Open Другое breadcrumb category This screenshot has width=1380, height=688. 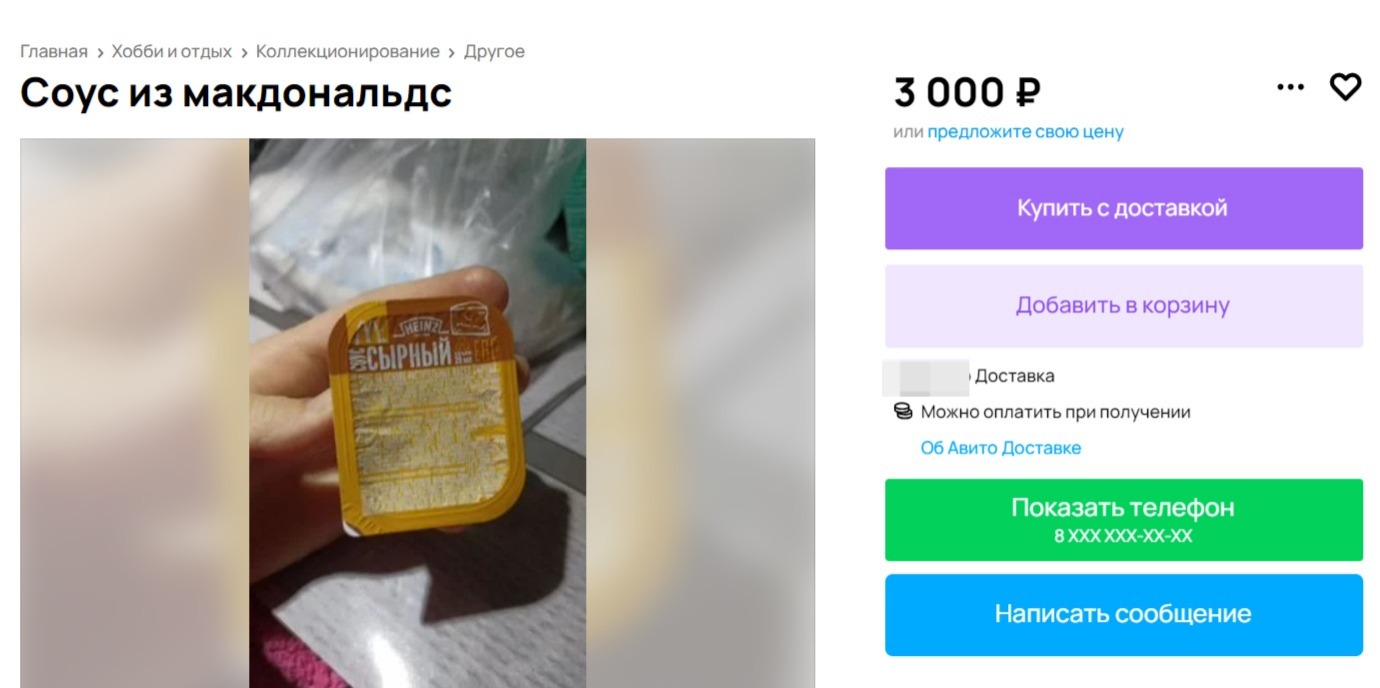coord(494,51)
